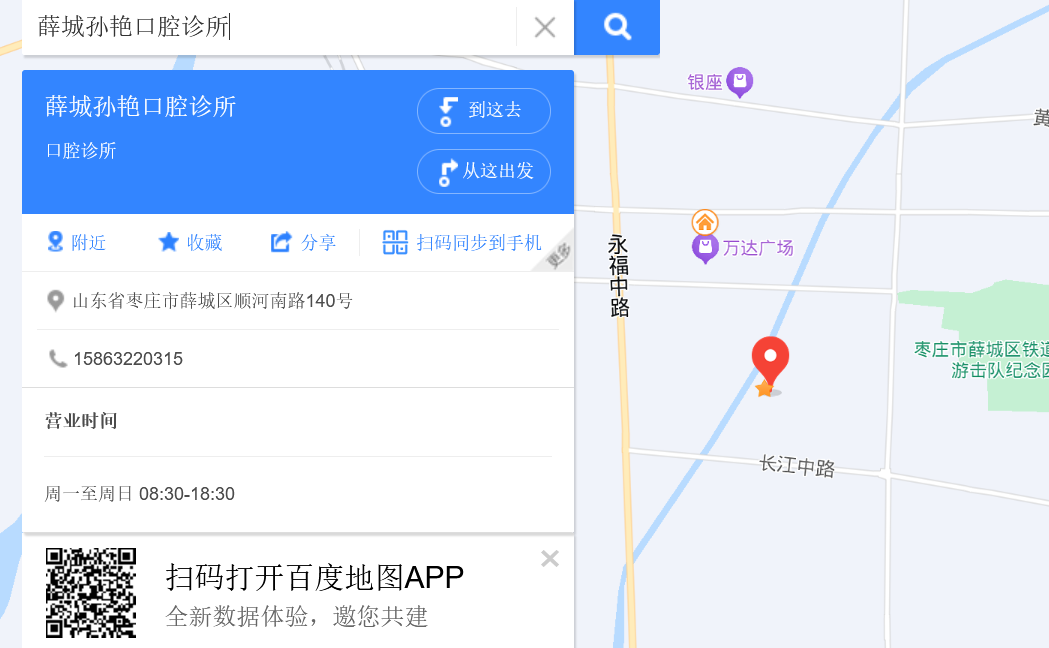Open the 银座 map marker

739,81
